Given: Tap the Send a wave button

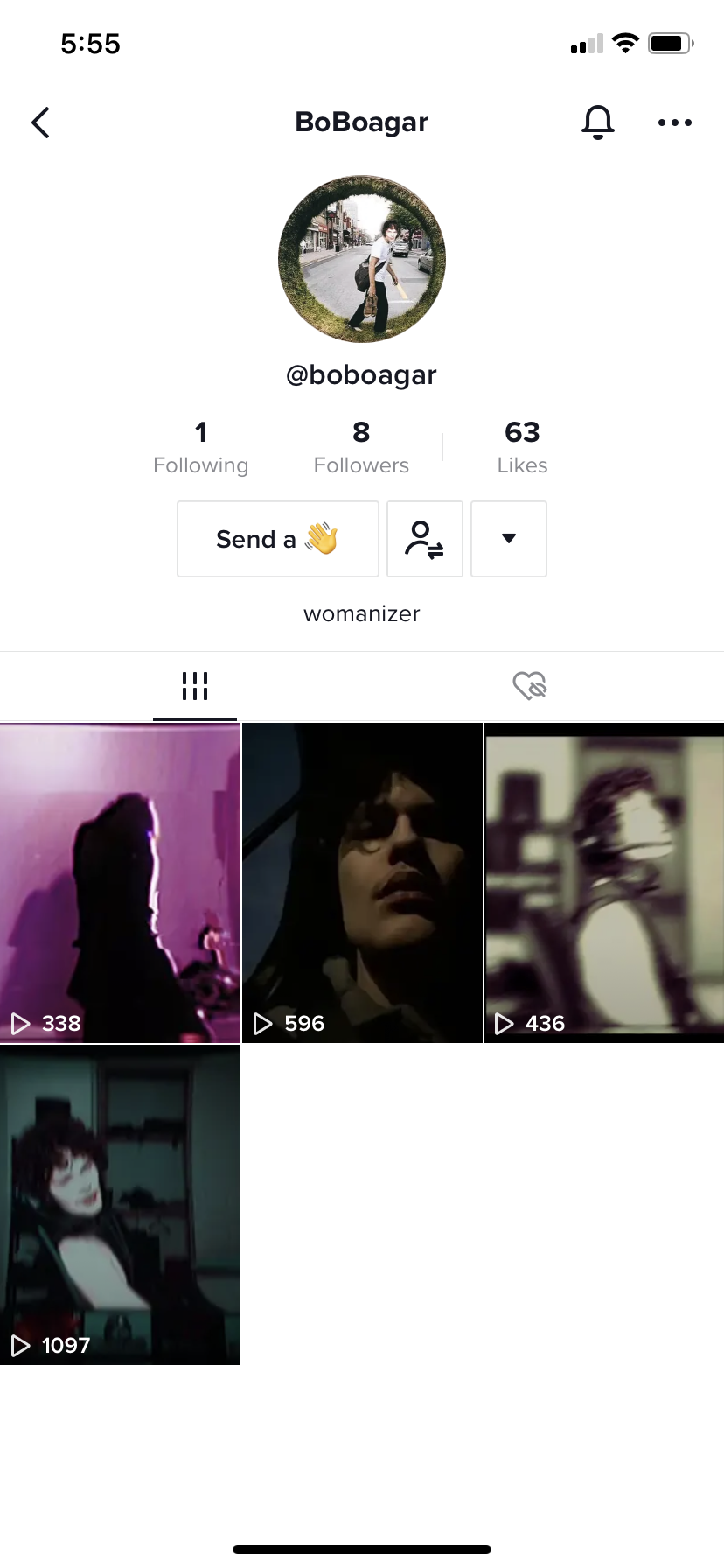Looking at the screenshot, I should (278, 539).
